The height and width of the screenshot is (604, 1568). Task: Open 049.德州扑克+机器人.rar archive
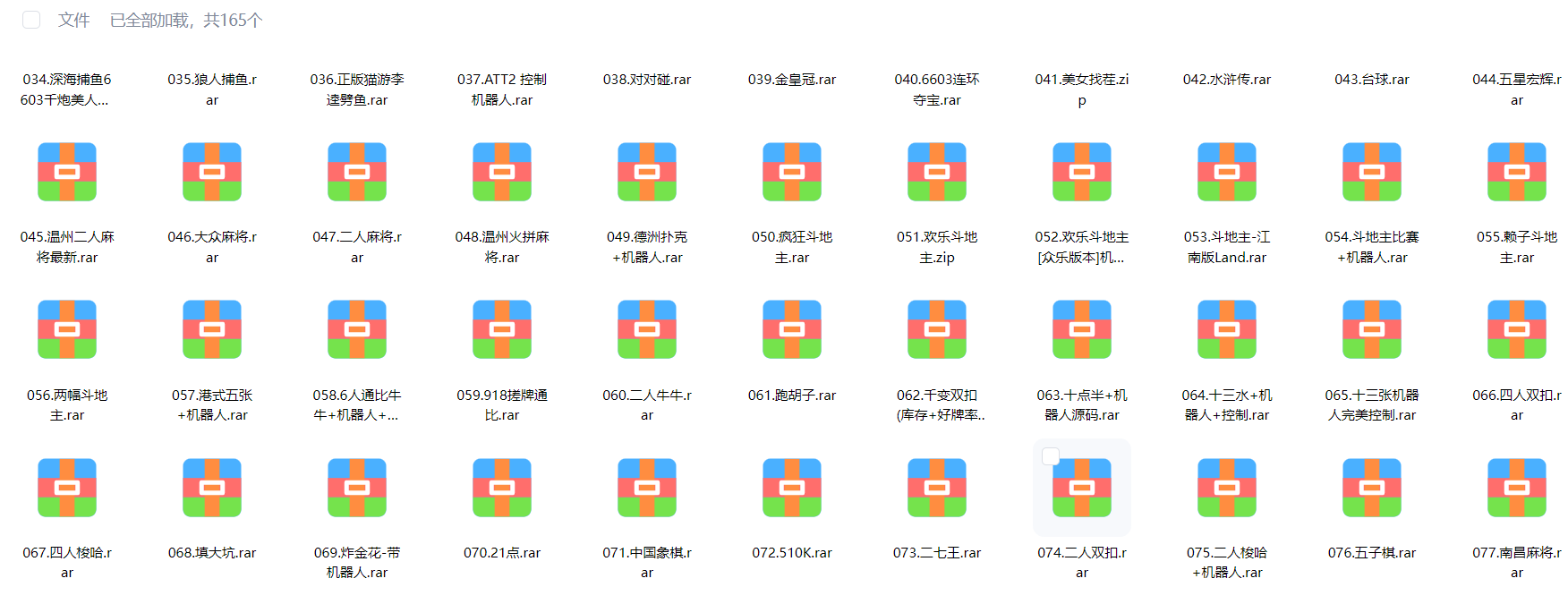(647, 172)
